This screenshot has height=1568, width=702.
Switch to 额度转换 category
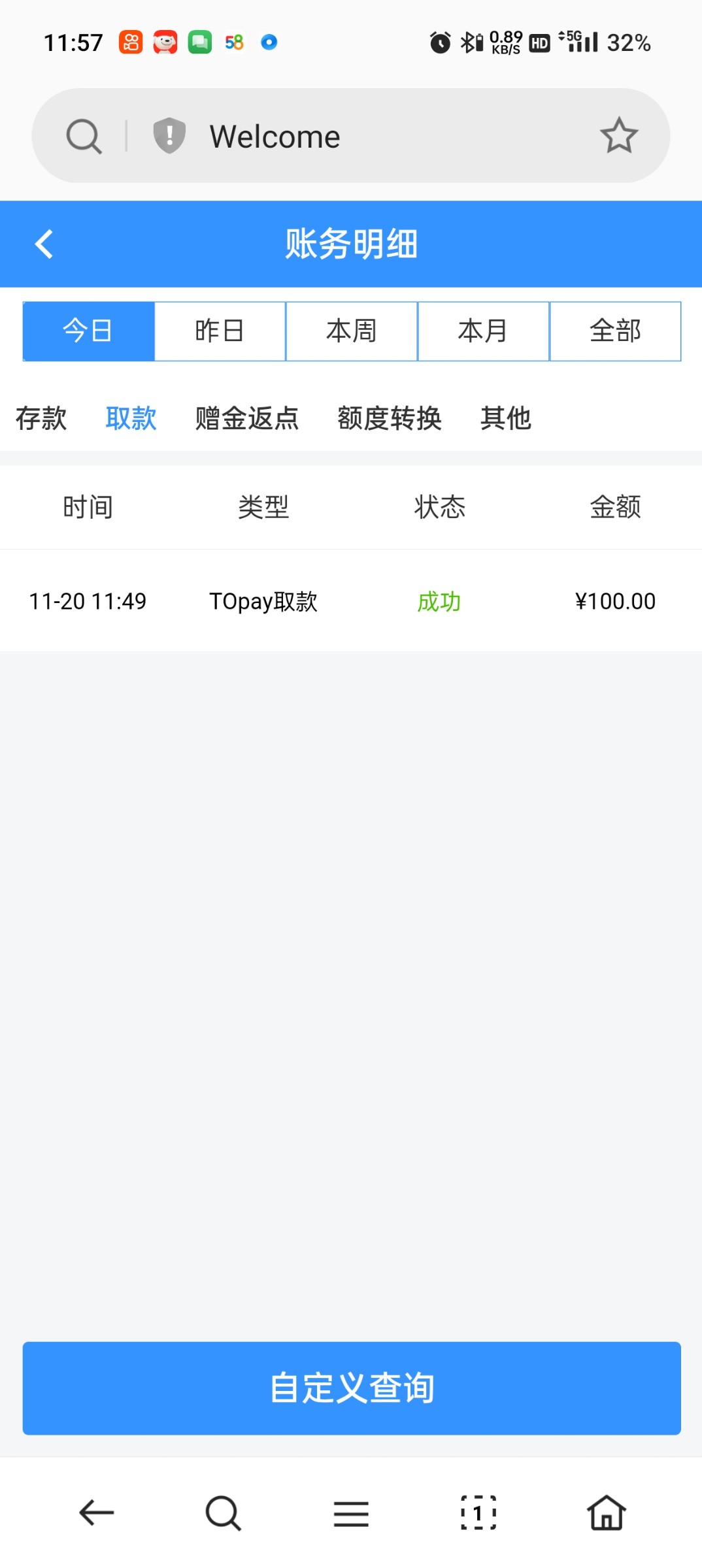pyautogui.click(x=390, y=418)
